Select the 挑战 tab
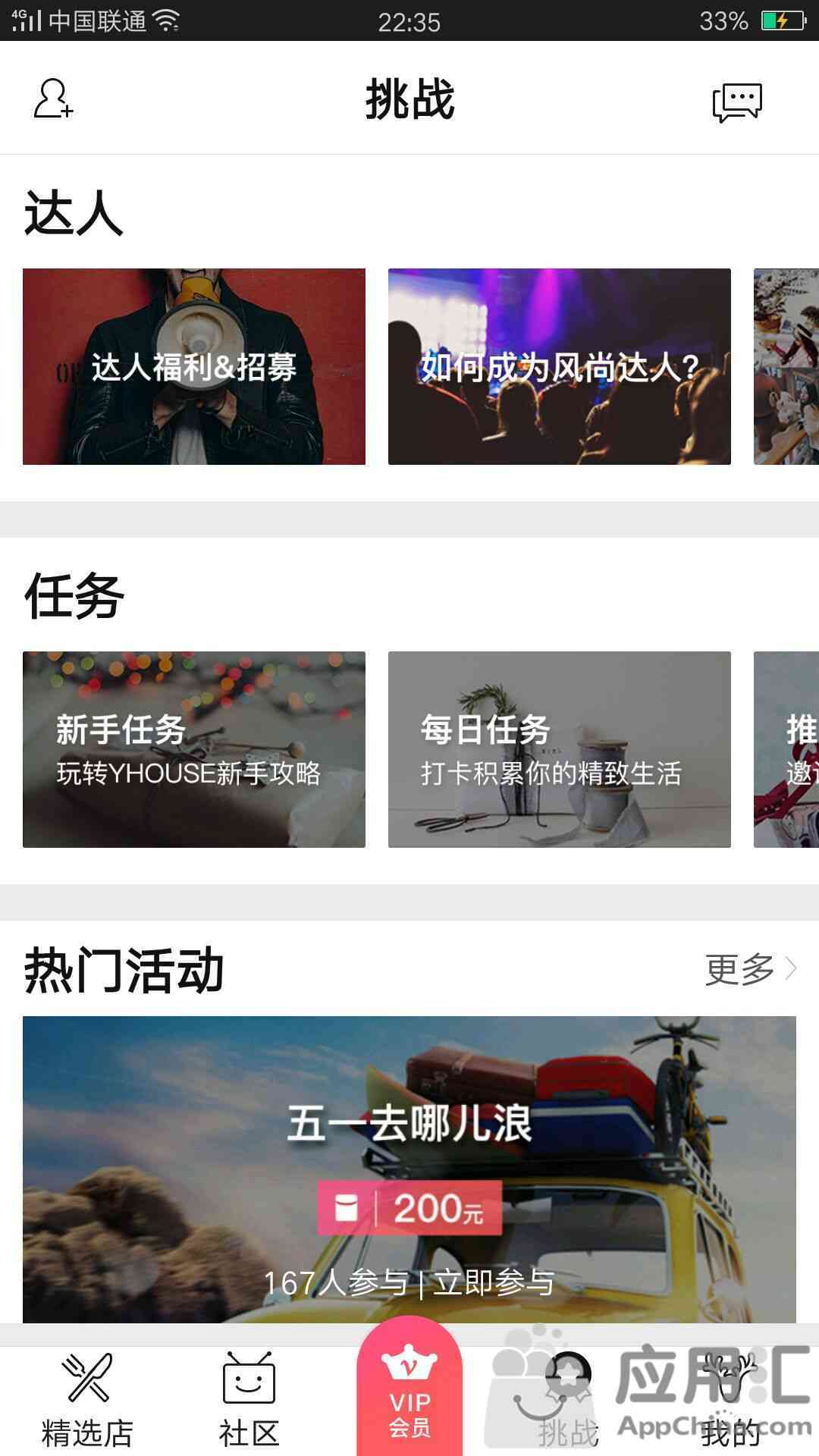 569,1401
